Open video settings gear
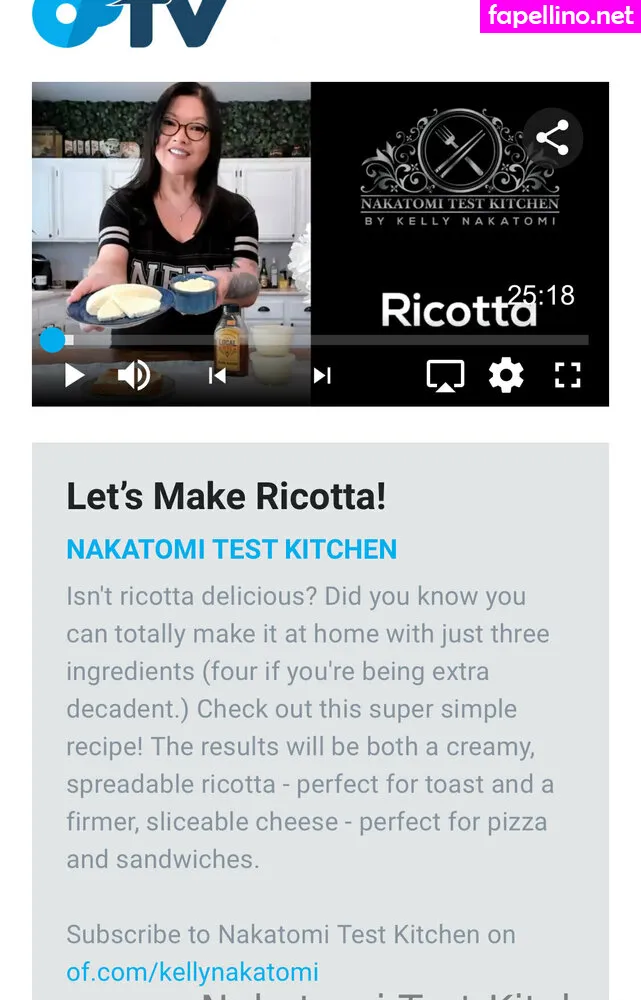This screenshot has height=1000, width=641. (x=506, y=376)
